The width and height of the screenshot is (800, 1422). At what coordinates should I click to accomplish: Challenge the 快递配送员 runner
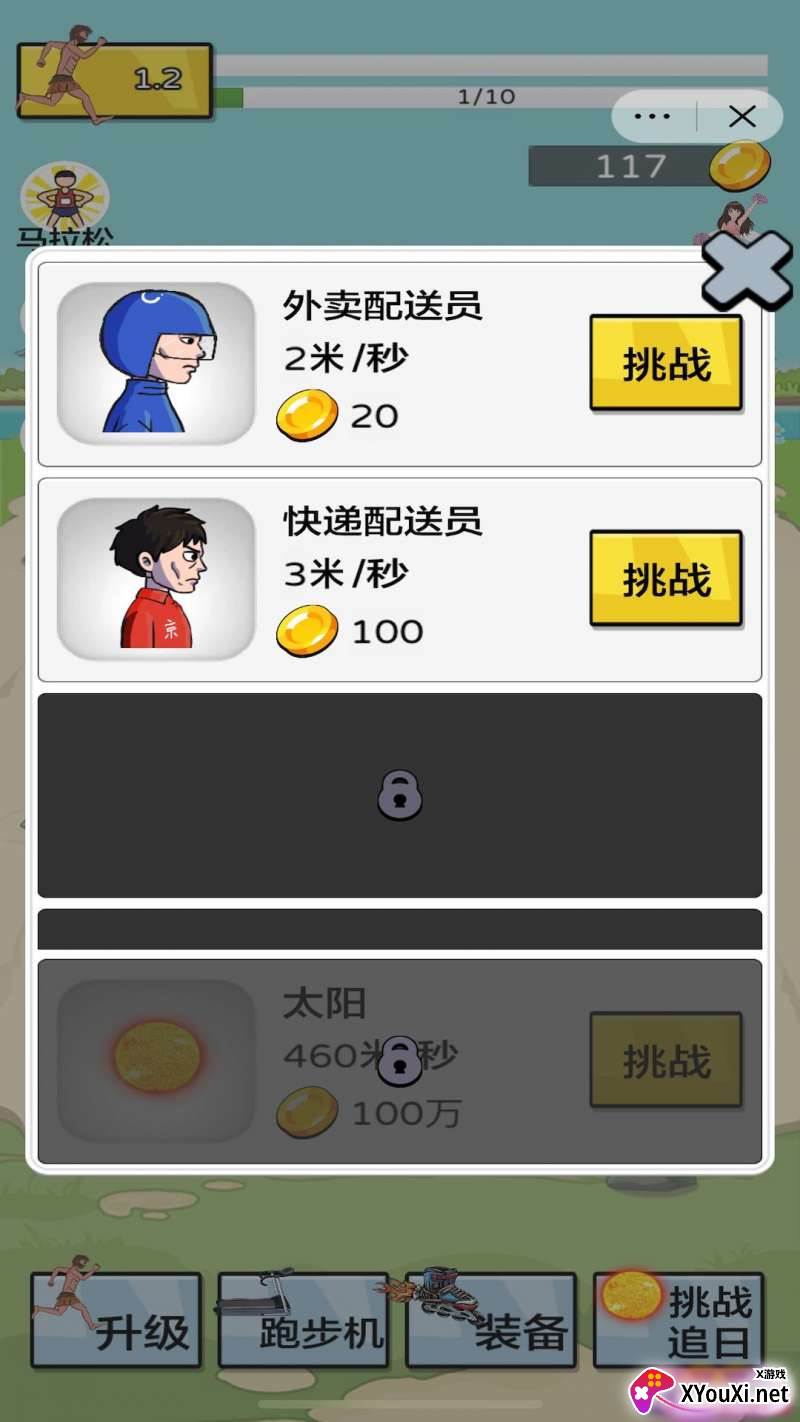[666, 578]
